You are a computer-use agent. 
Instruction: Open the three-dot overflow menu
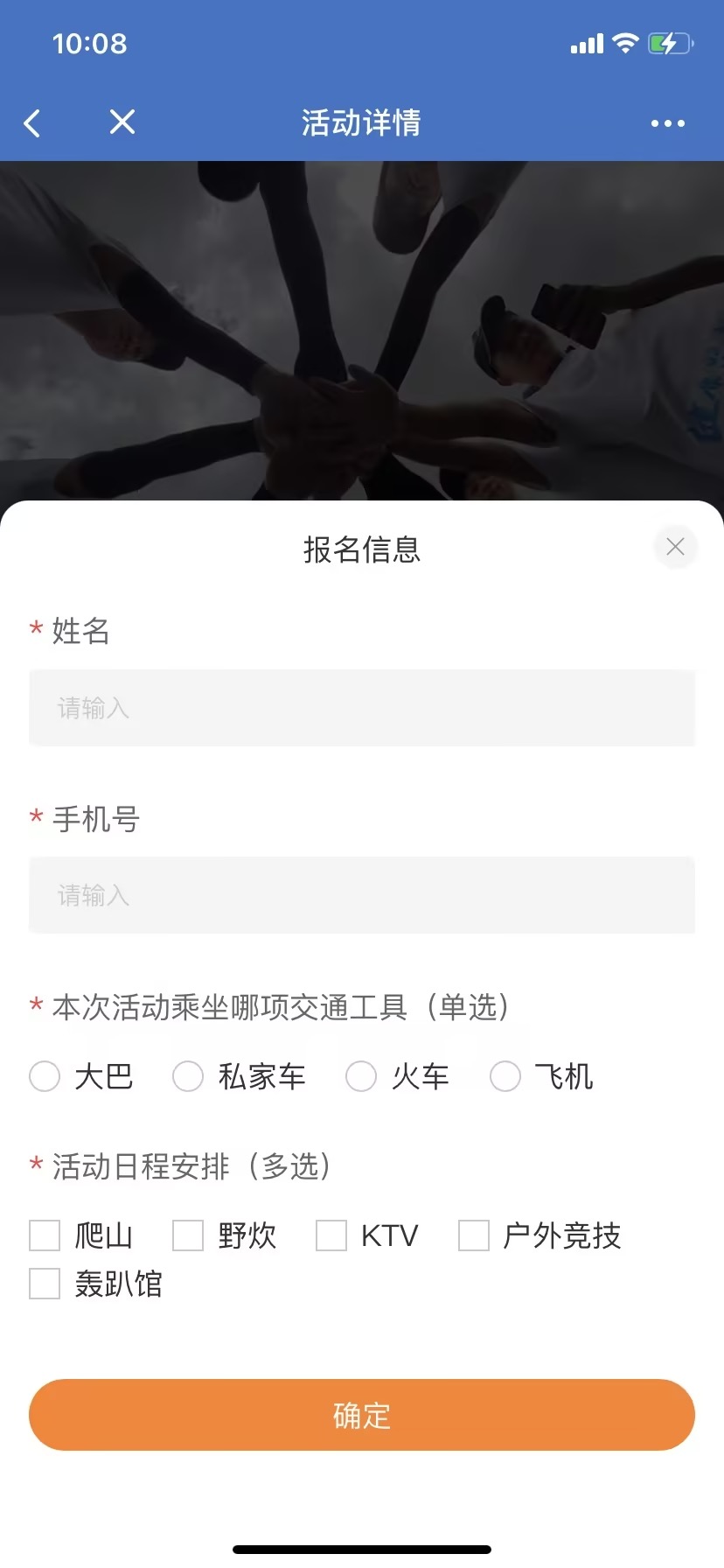pyautogui.click(x=667, y=123)
